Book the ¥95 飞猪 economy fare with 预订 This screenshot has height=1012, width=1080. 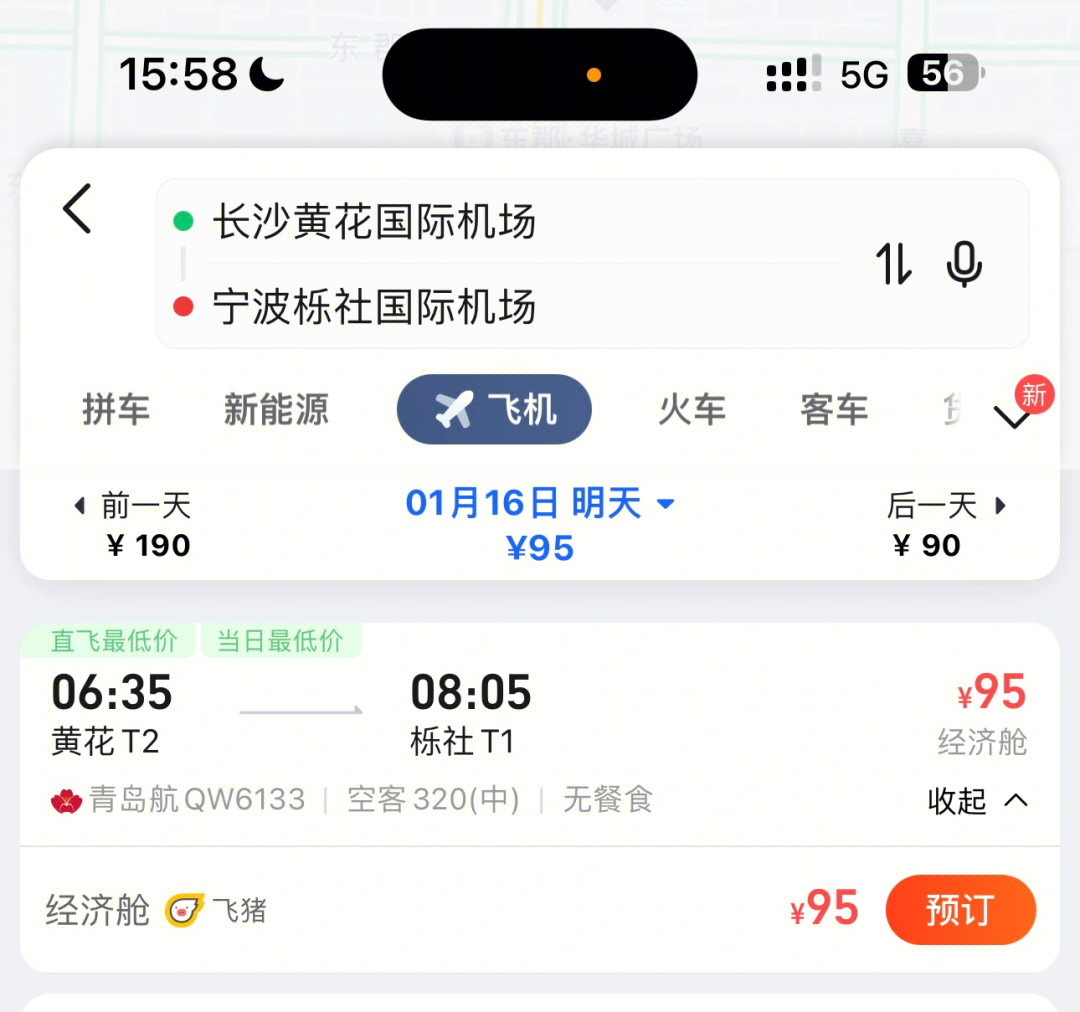(x=960, y=910)
